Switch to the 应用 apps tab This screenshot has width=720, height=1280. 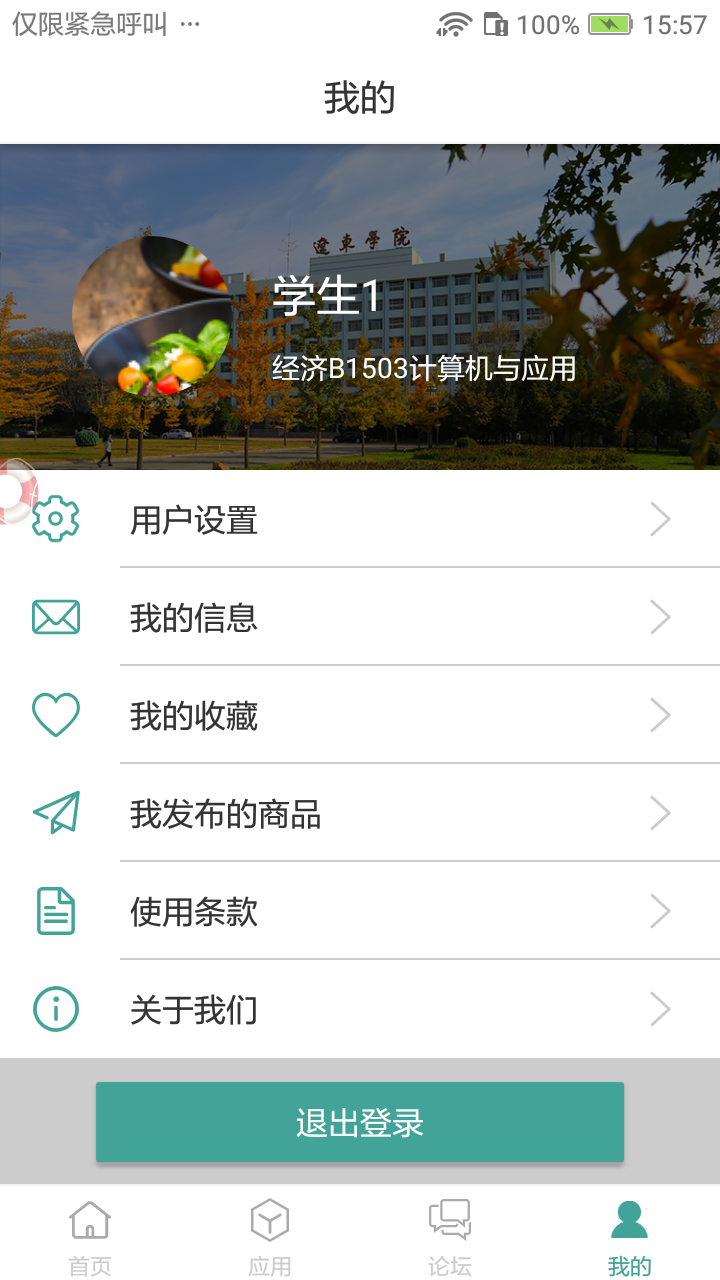[x=270, y=1236]
